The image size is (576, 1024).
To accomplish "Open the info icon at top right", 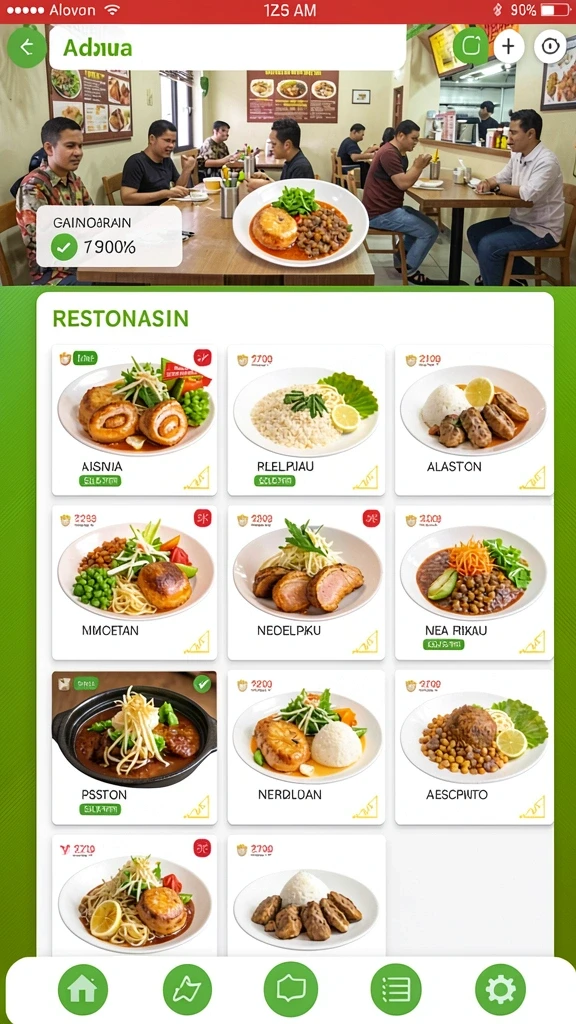I will click(550, 46).
